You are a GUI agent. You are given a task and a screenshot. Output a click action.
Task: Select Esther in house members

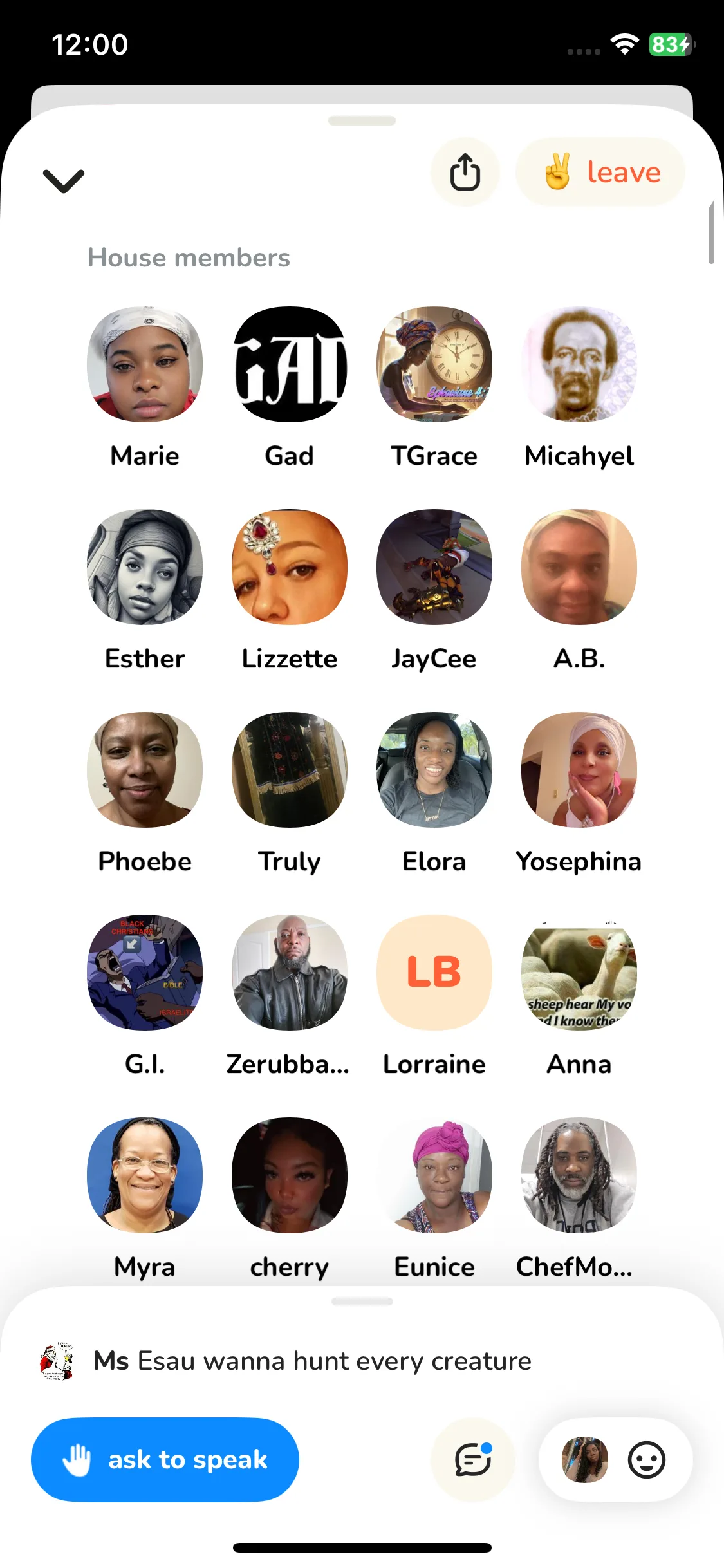[x=145, y=567]
